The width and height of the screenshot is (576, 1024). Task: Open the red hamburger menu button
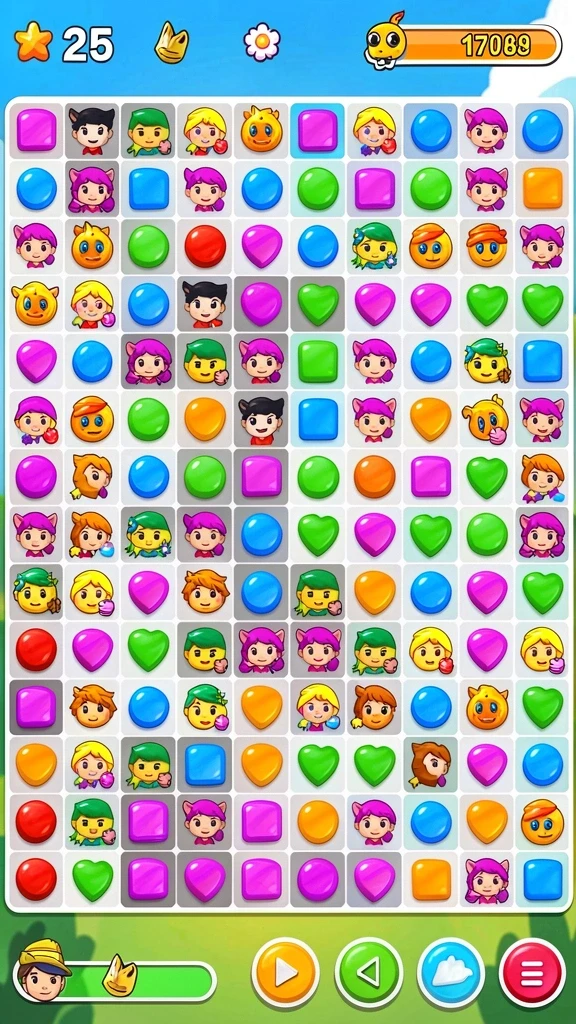[532, 973]
